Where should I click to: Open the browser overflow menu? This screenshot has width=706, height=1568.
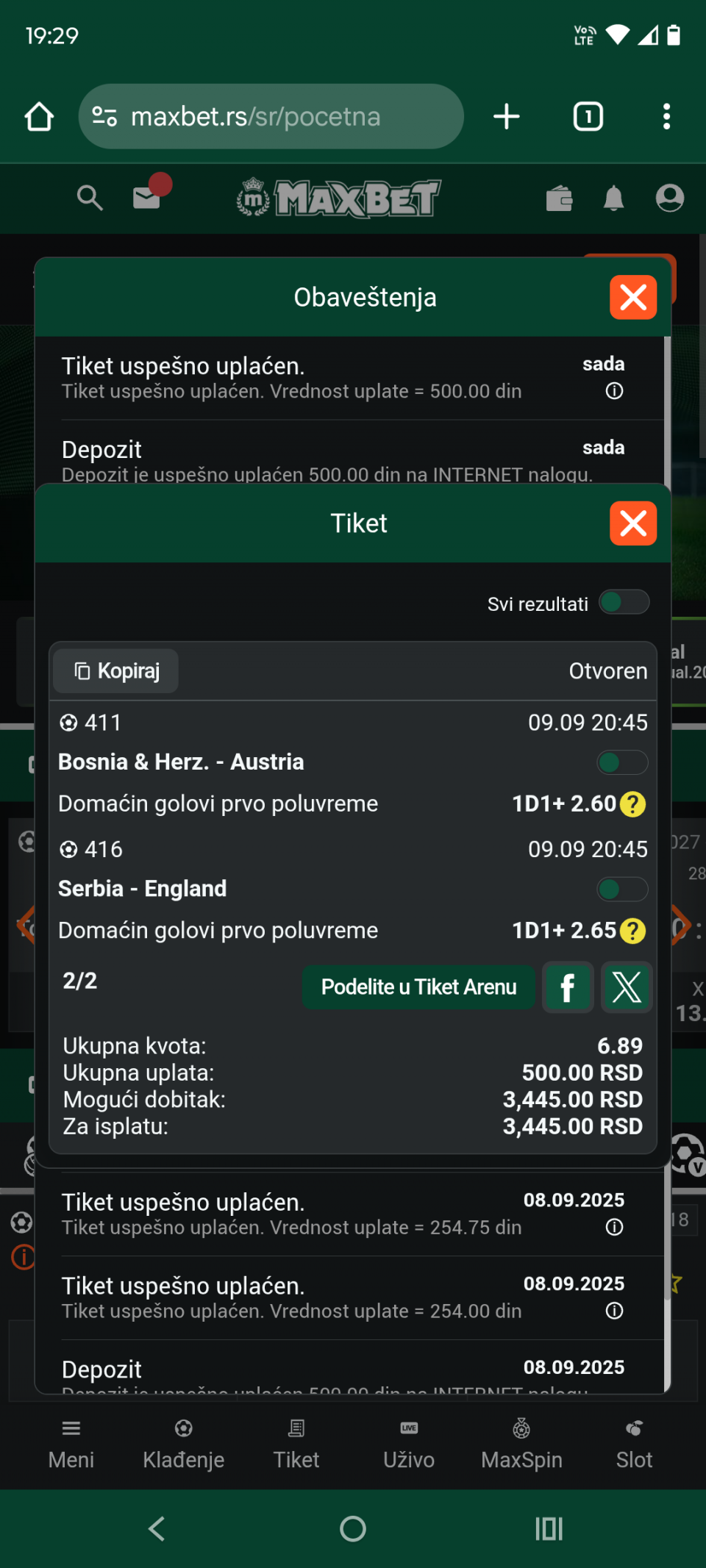pos(666,117)
